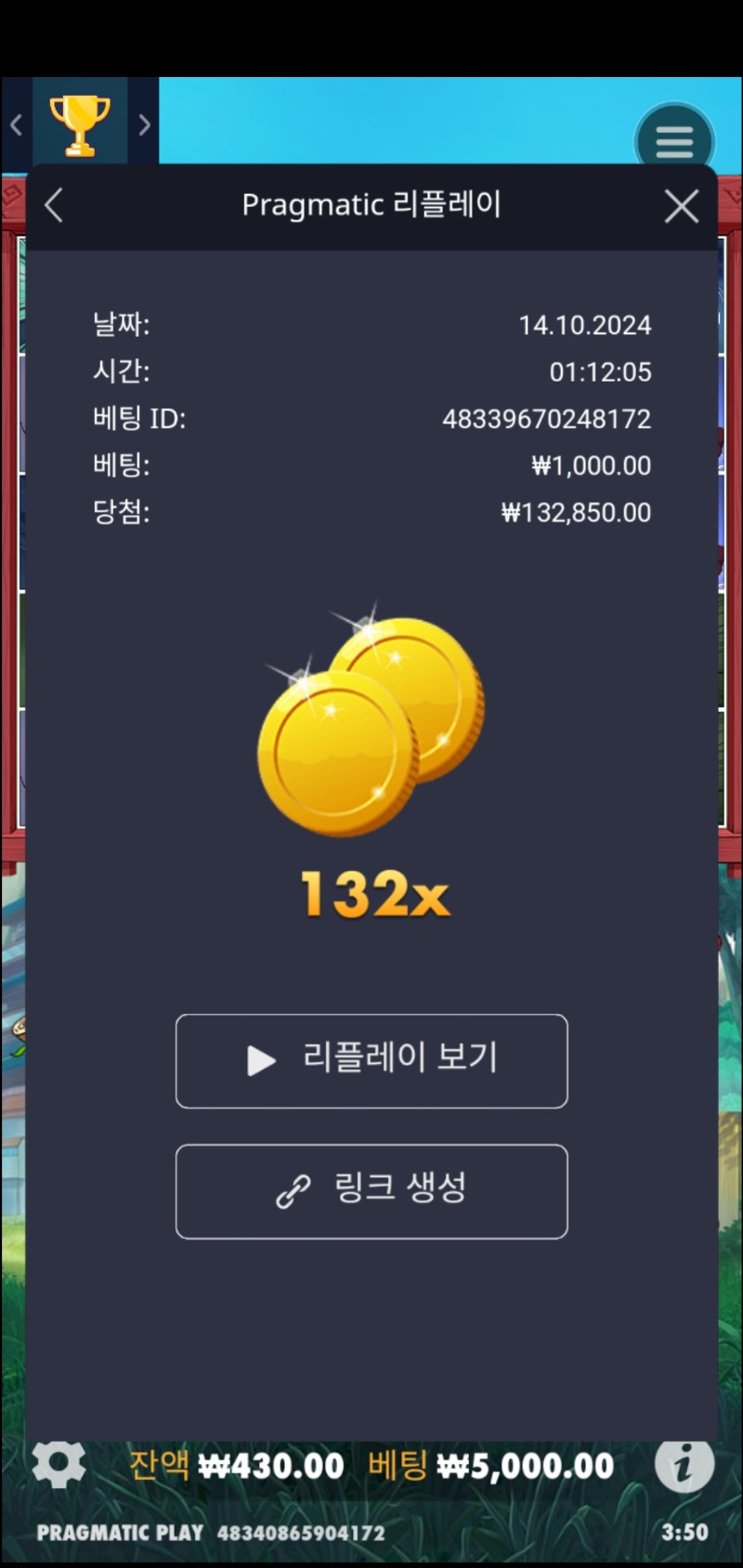Open the game settings gear

coord(59,1464)
